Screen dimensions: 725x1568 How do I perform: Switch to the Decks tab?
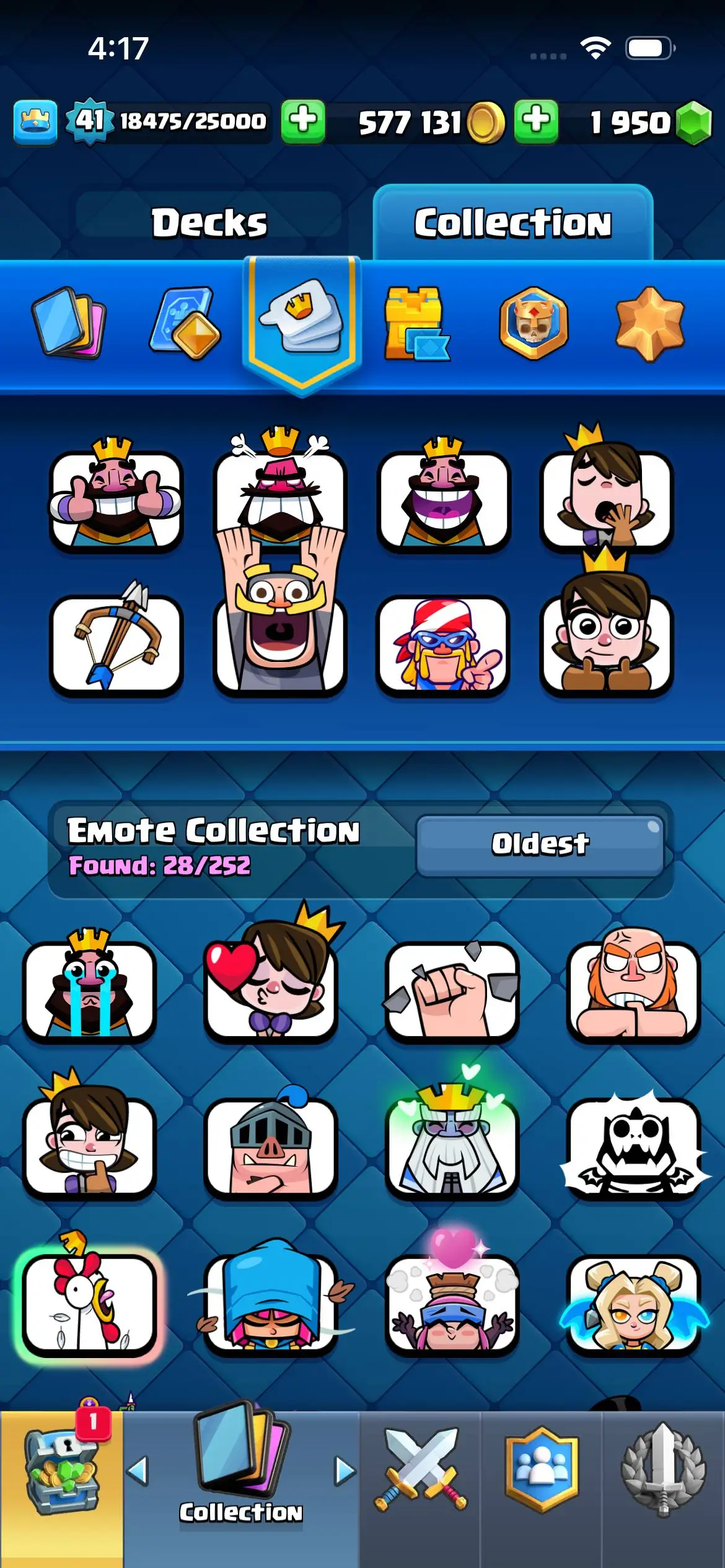click(x=209, y=223)
